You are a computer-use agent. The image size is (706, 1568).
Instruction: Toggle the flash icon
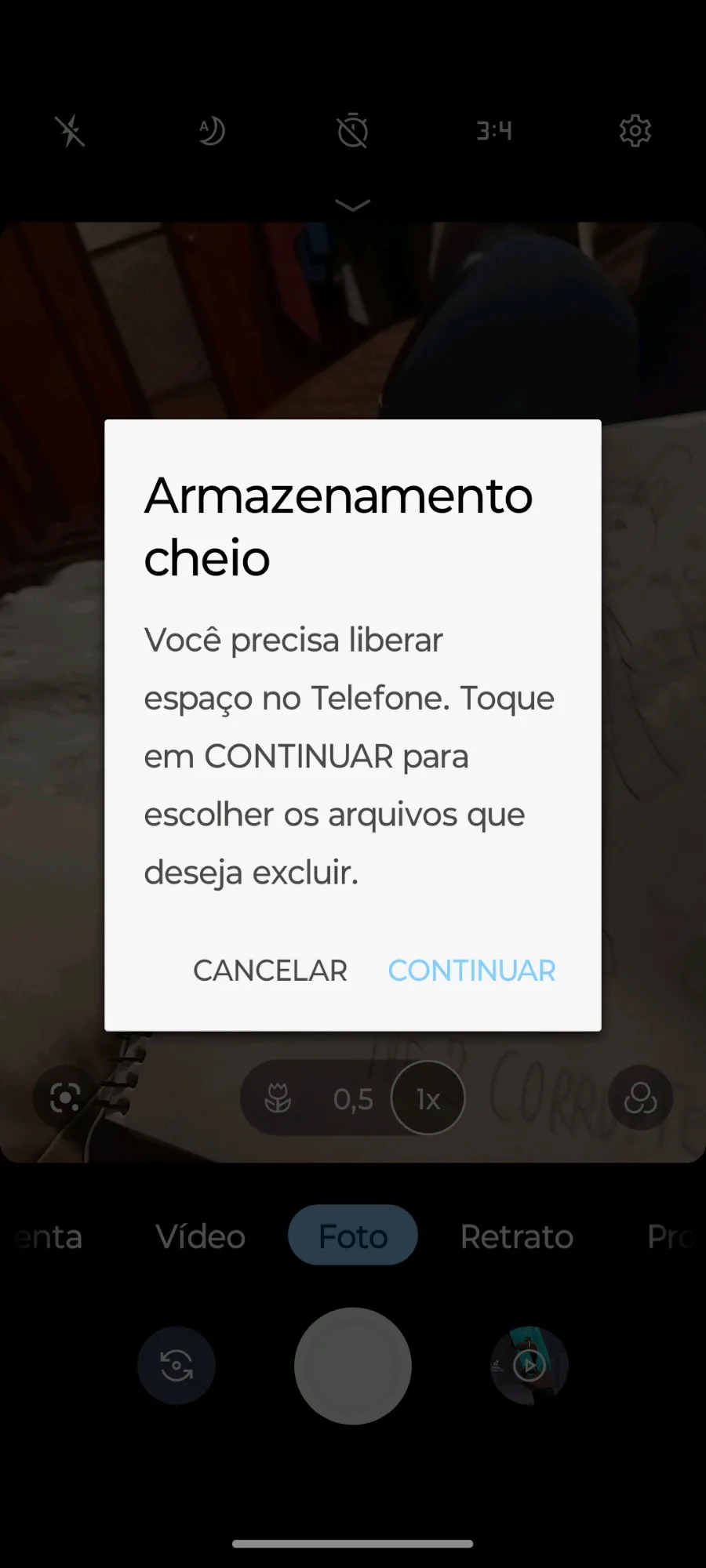[x=70, y=131]
